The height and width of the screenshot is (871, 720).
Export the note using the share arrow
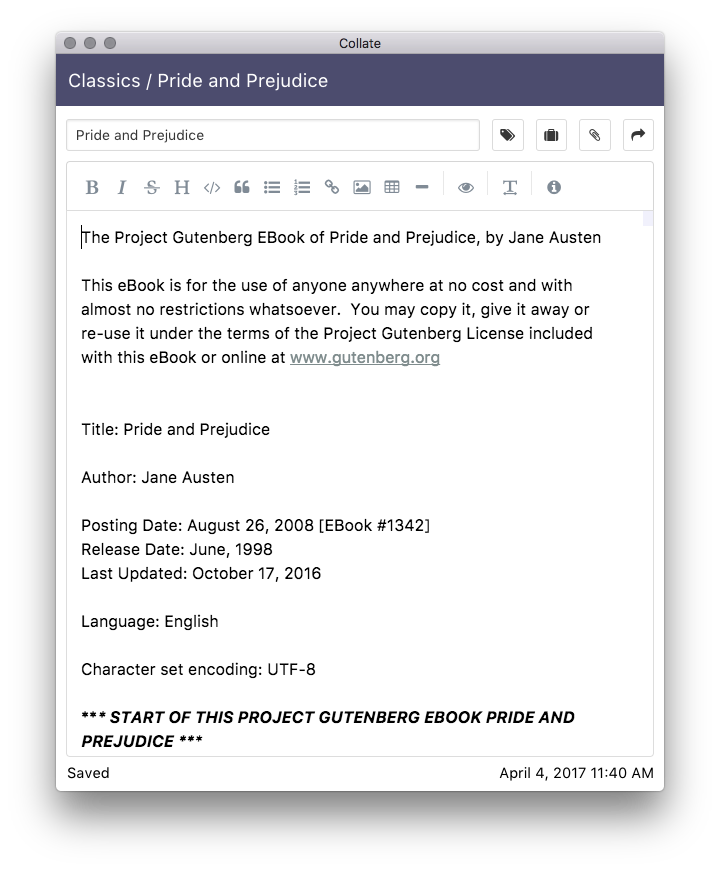coord(638,134)
